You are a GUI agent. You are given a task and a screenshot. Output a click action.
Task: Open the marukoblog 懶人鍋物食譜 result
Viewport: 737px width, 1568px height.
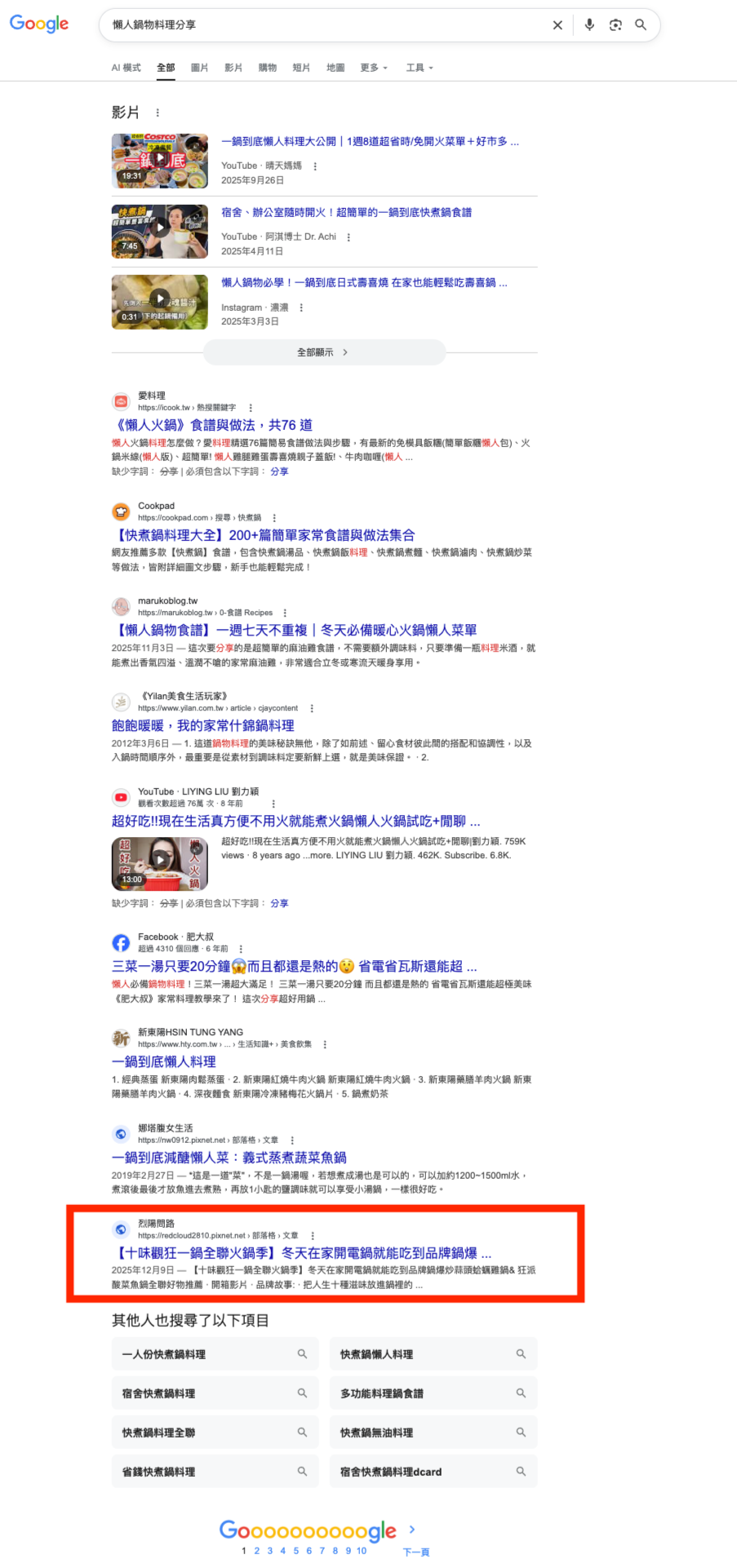pos(295,630)
